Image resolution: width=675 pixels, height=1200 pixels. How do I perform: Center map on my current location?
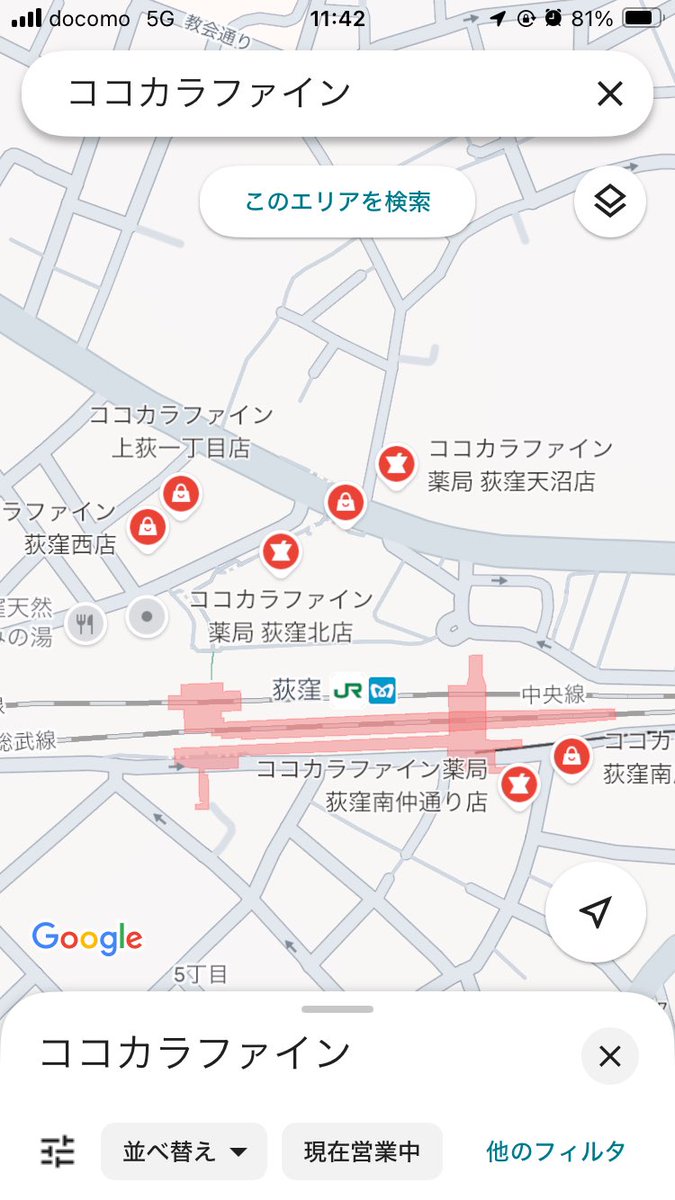pyautogui.click(x=595, y=912)
